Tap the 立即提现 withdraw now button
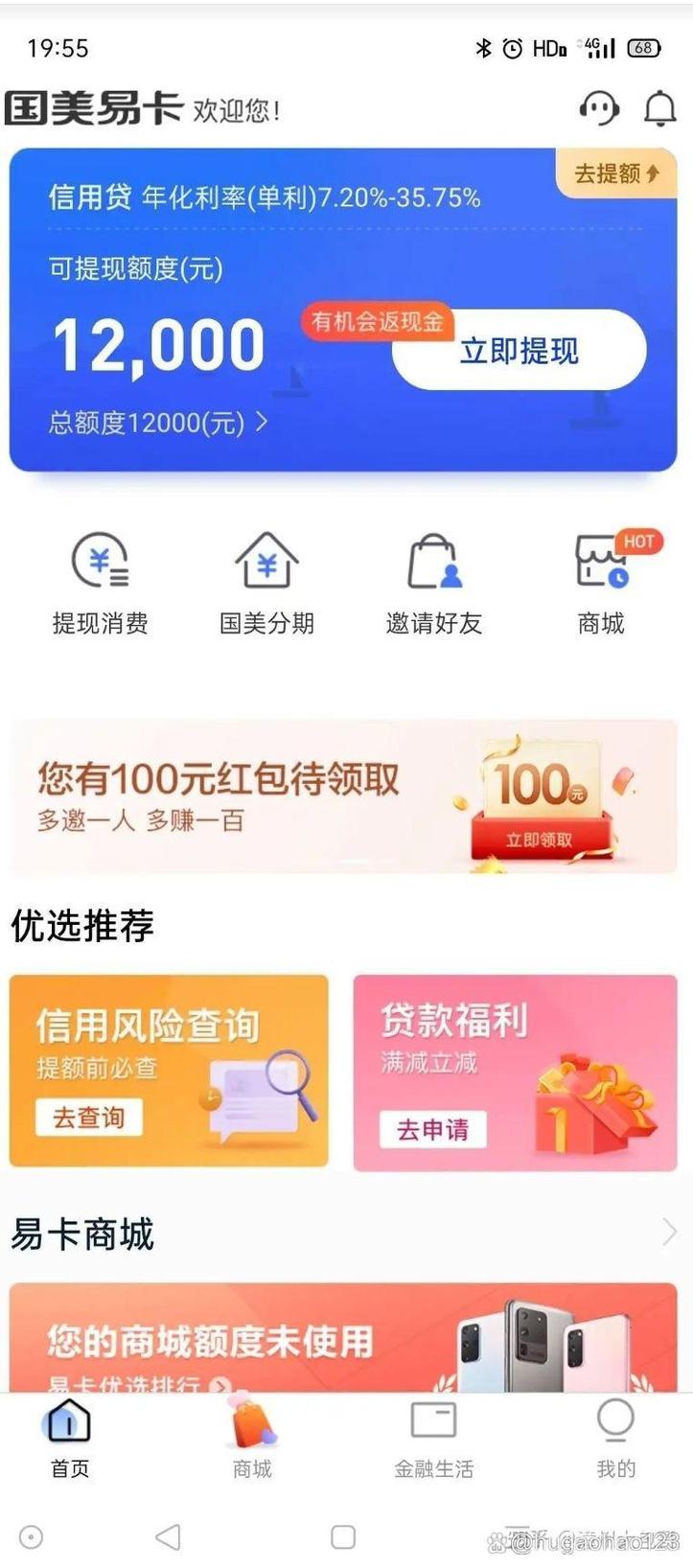The width and height of the screenshot is (693, 1568). [519, 352]
